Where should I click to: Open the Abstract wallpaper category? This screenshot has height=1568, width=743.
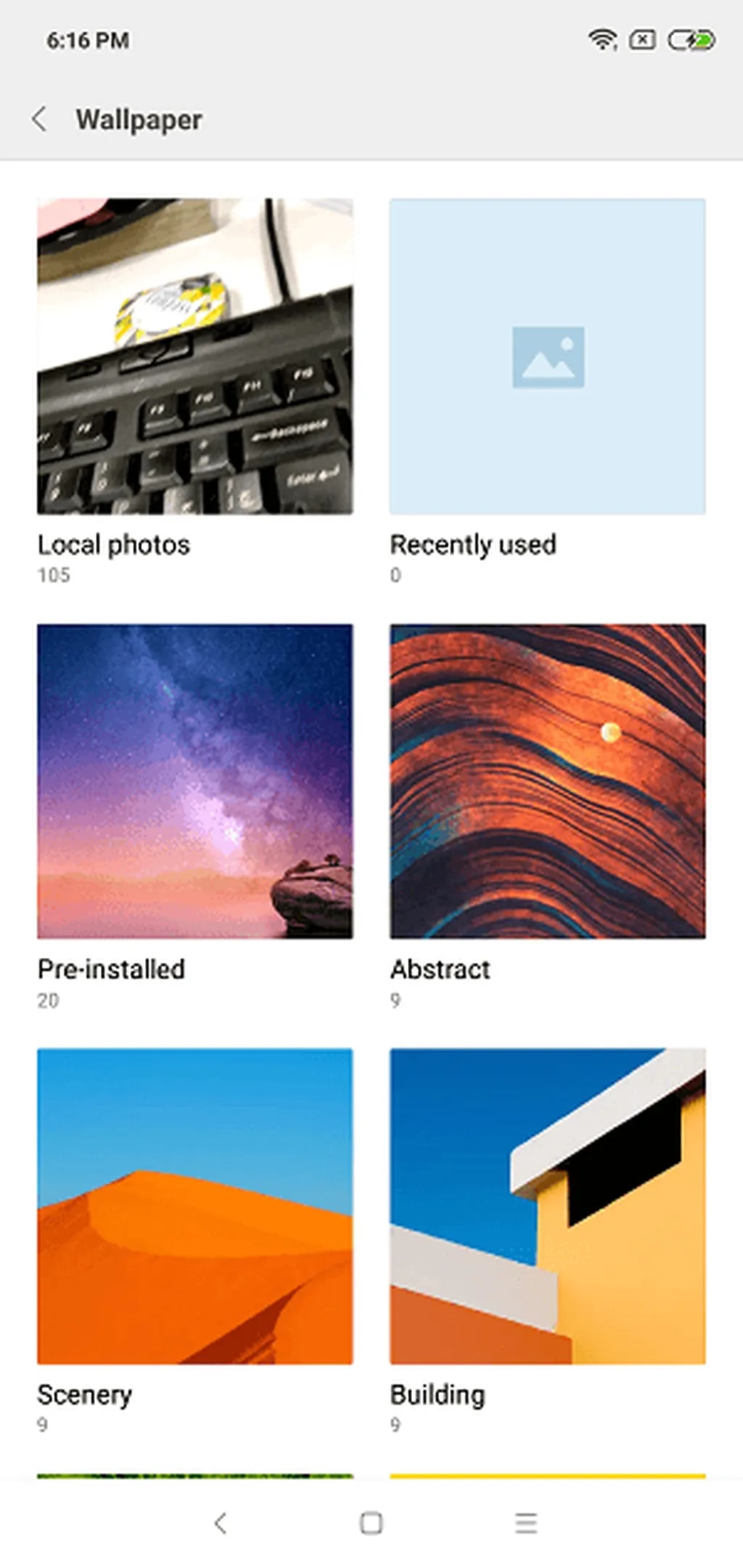coord(547,781)
